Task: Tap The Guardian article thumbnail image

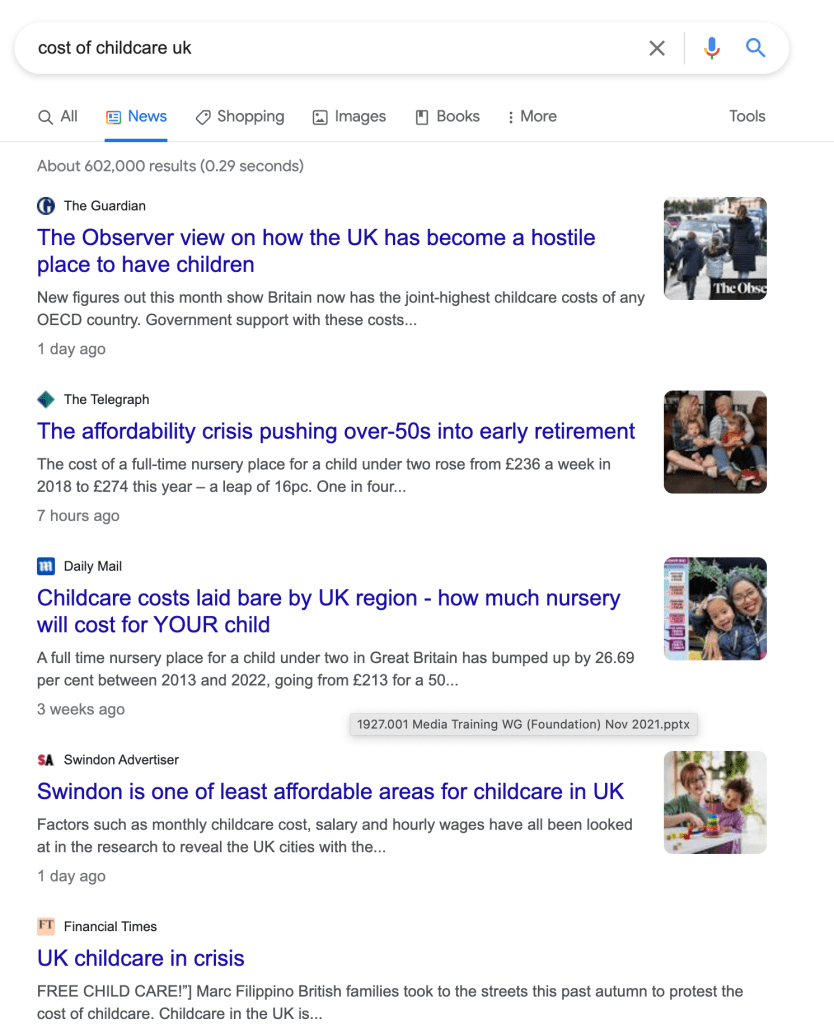Action: [x=715, y=248]
